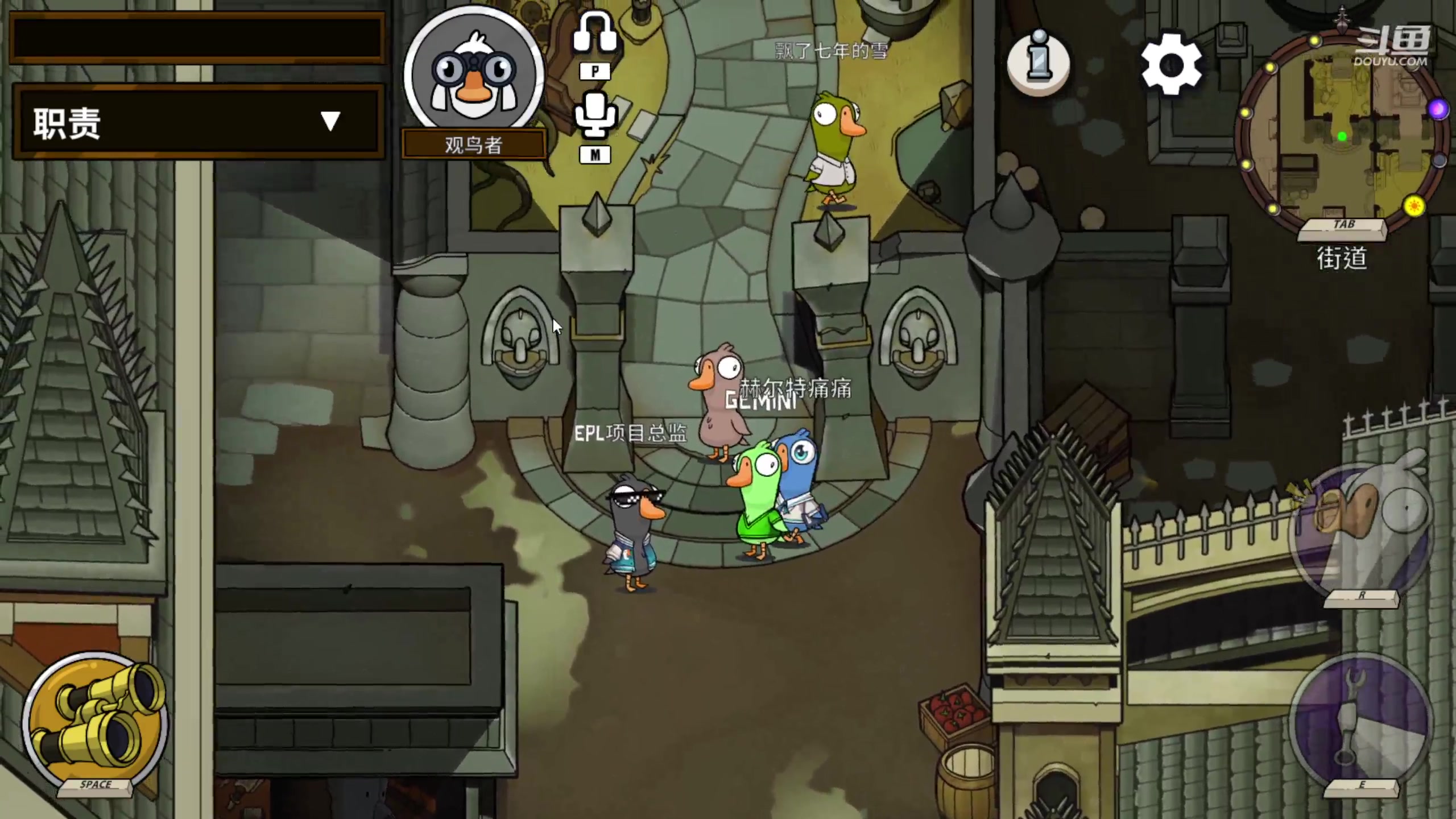Open the info button

pos(1038,63)
